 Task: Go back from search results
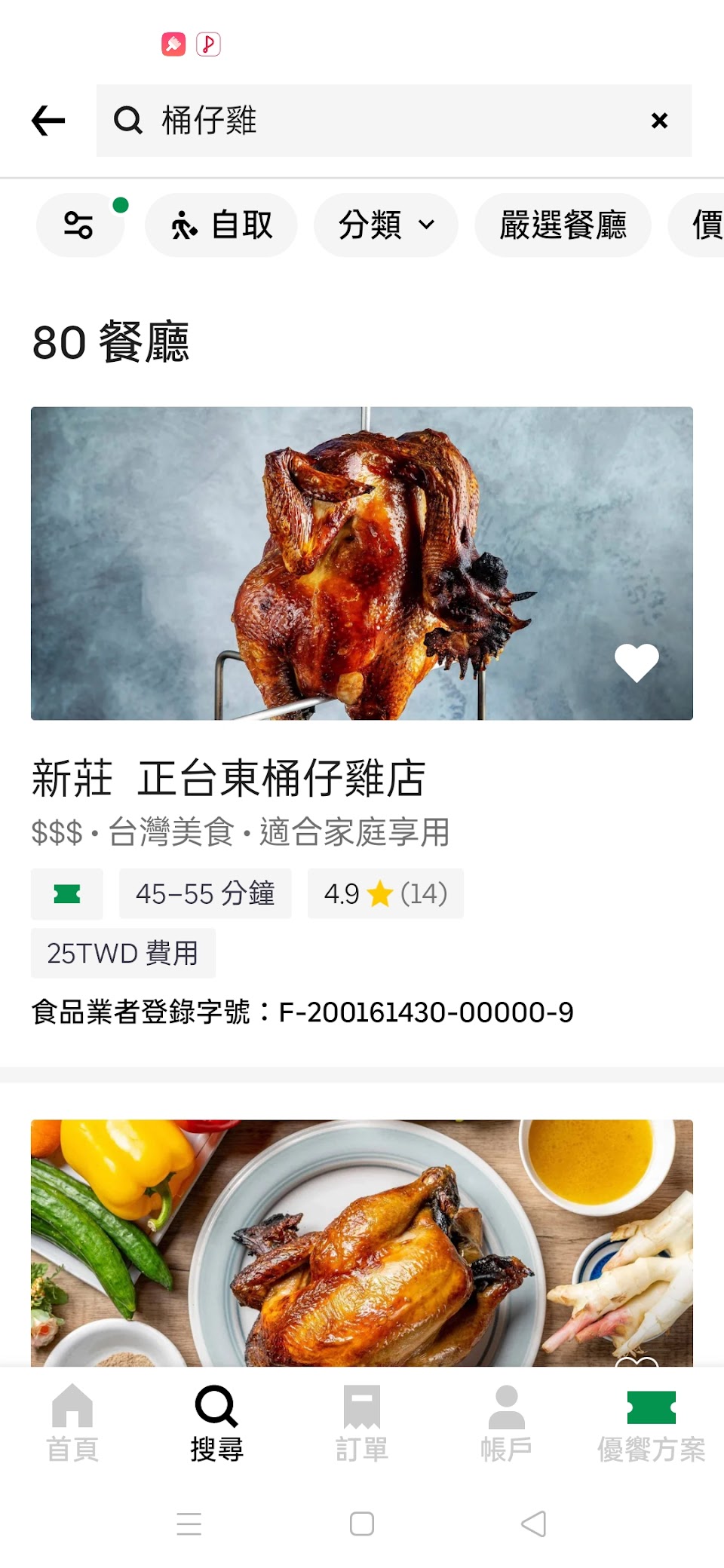tap(48, 121)
